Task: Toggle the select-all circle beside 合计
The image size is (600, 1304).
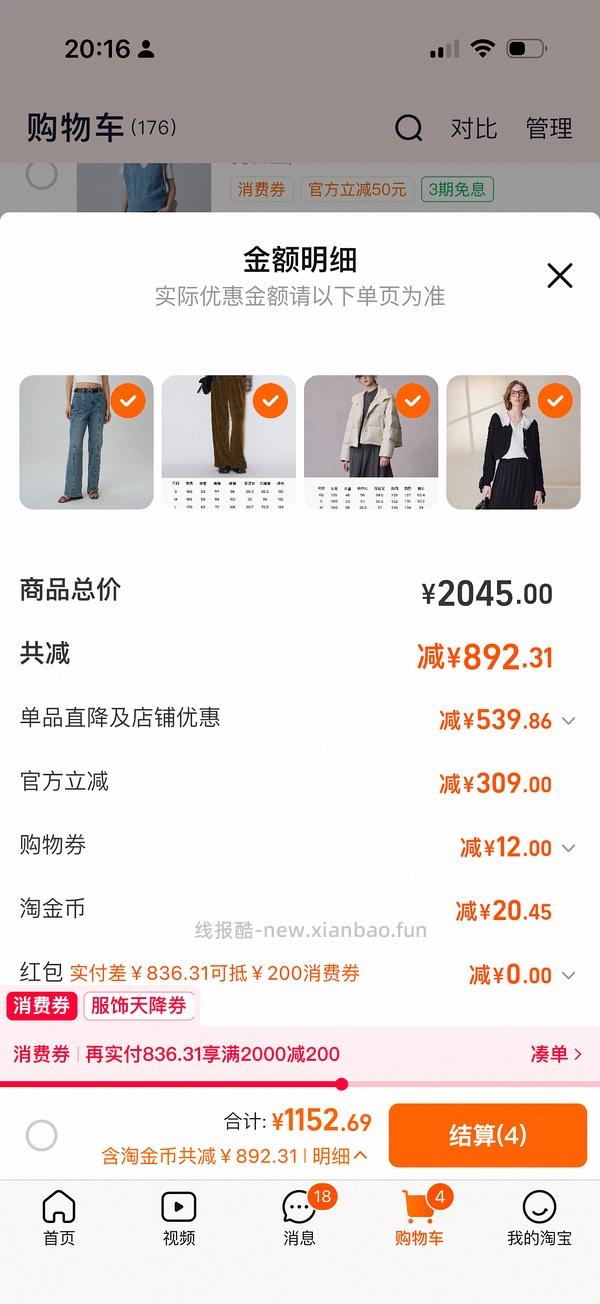Action: tap(41, 1135)
